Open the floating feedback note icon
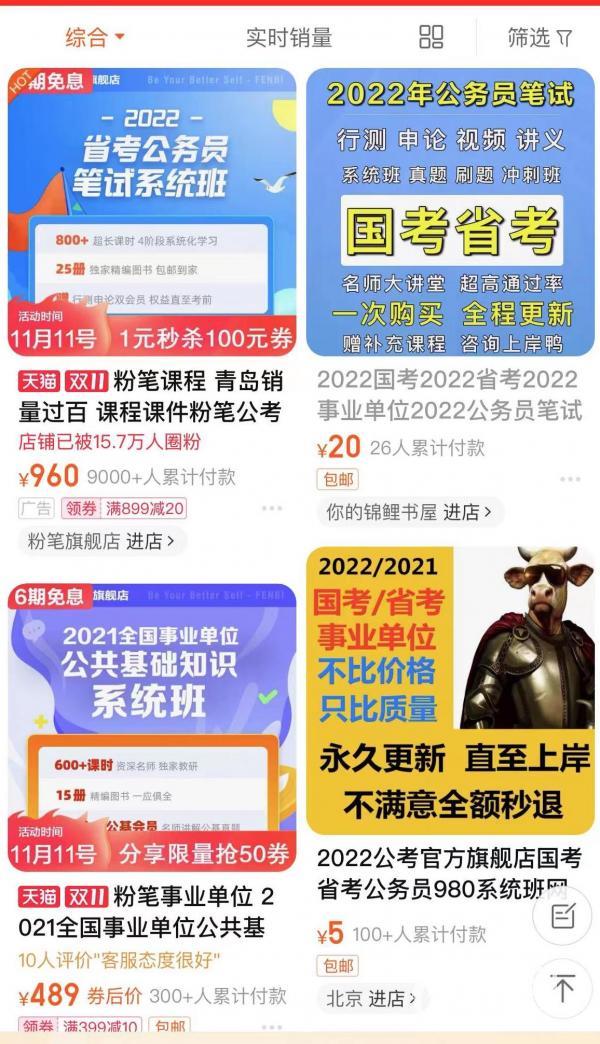 click(x=562, y=916)
